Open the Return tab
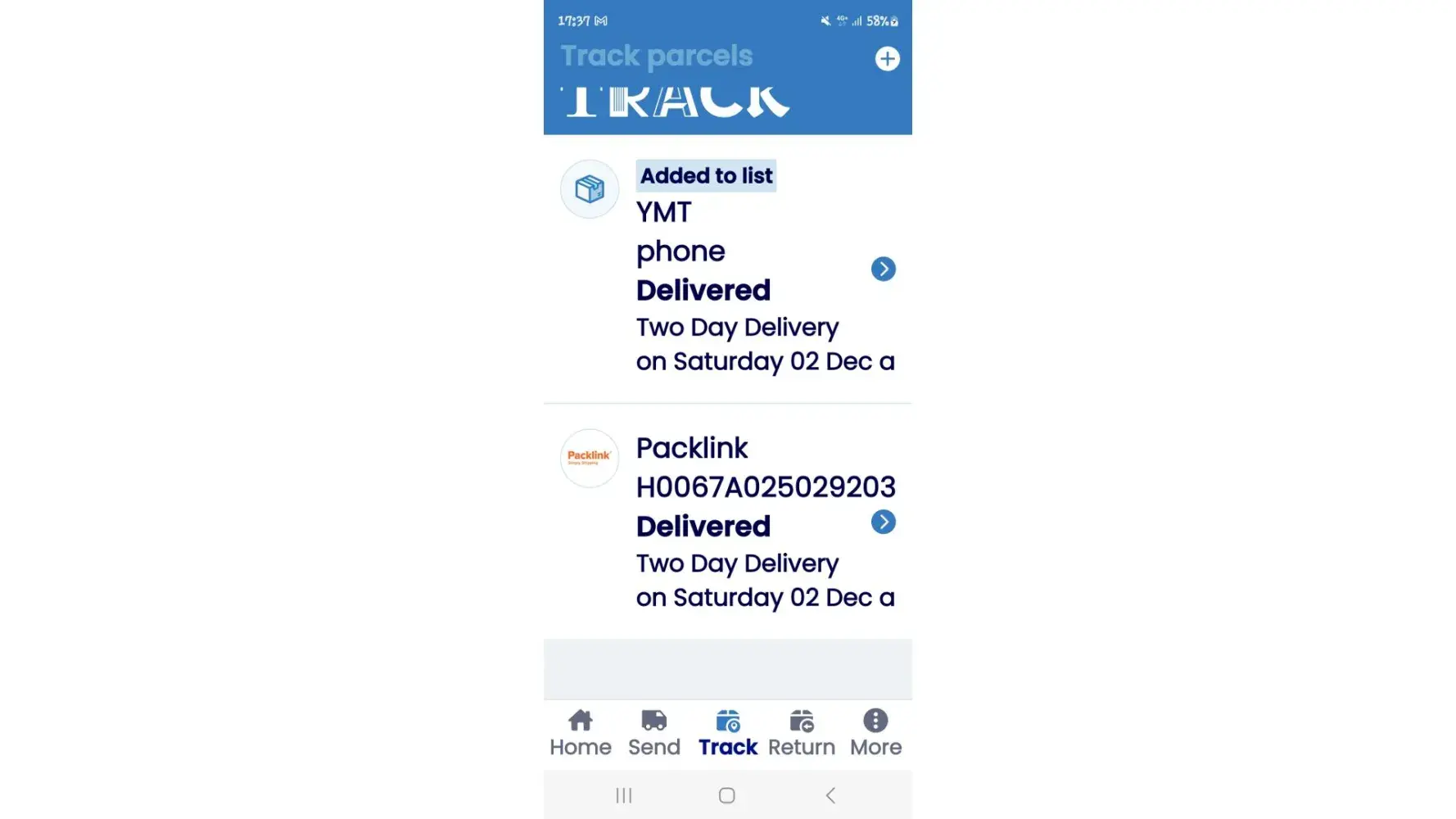 click(801, 733)
